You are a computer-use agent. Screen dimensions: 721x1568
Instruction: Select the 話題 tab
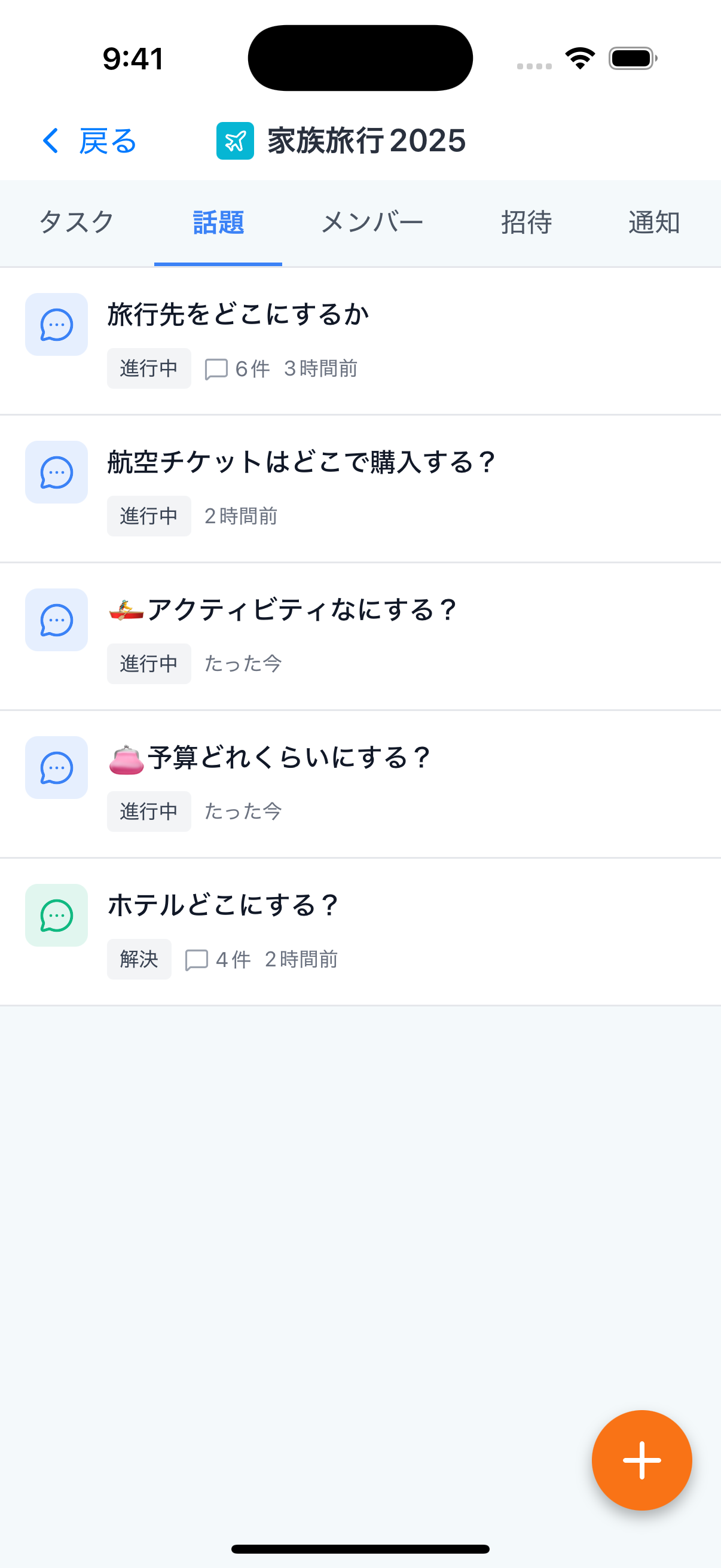[218, 223]
